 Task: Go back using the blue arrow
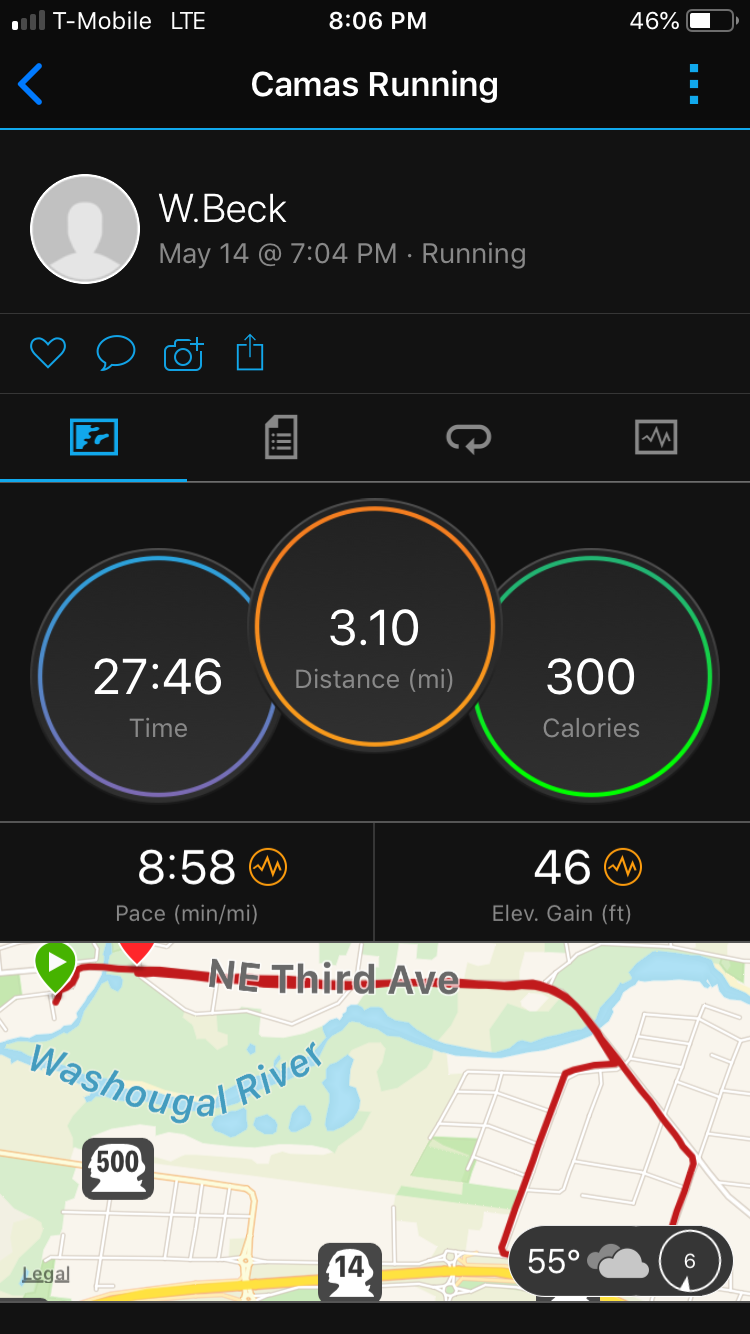click(x=31, y=84)
